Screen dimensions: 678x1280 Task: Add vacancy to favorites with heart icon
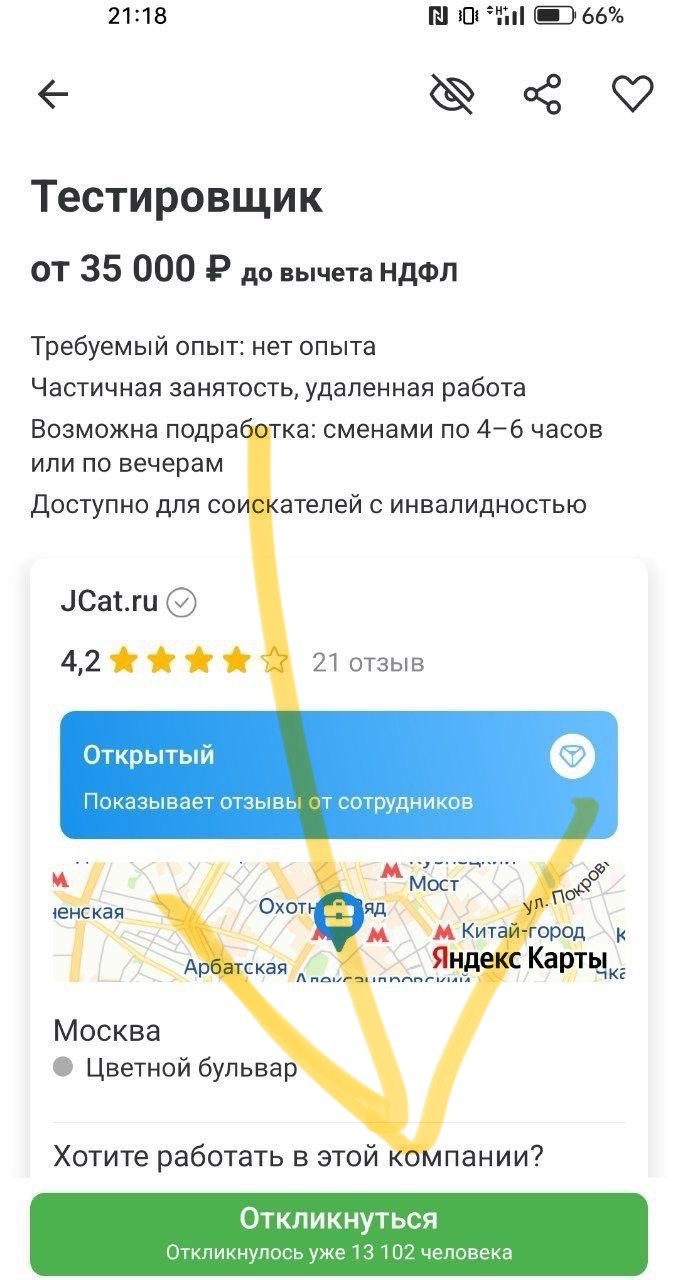click(x=632, y=95)
